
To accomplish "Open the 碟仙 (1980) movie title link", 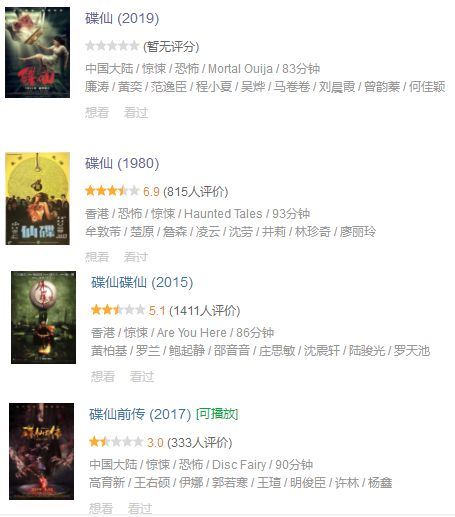I will pos(122,163).
